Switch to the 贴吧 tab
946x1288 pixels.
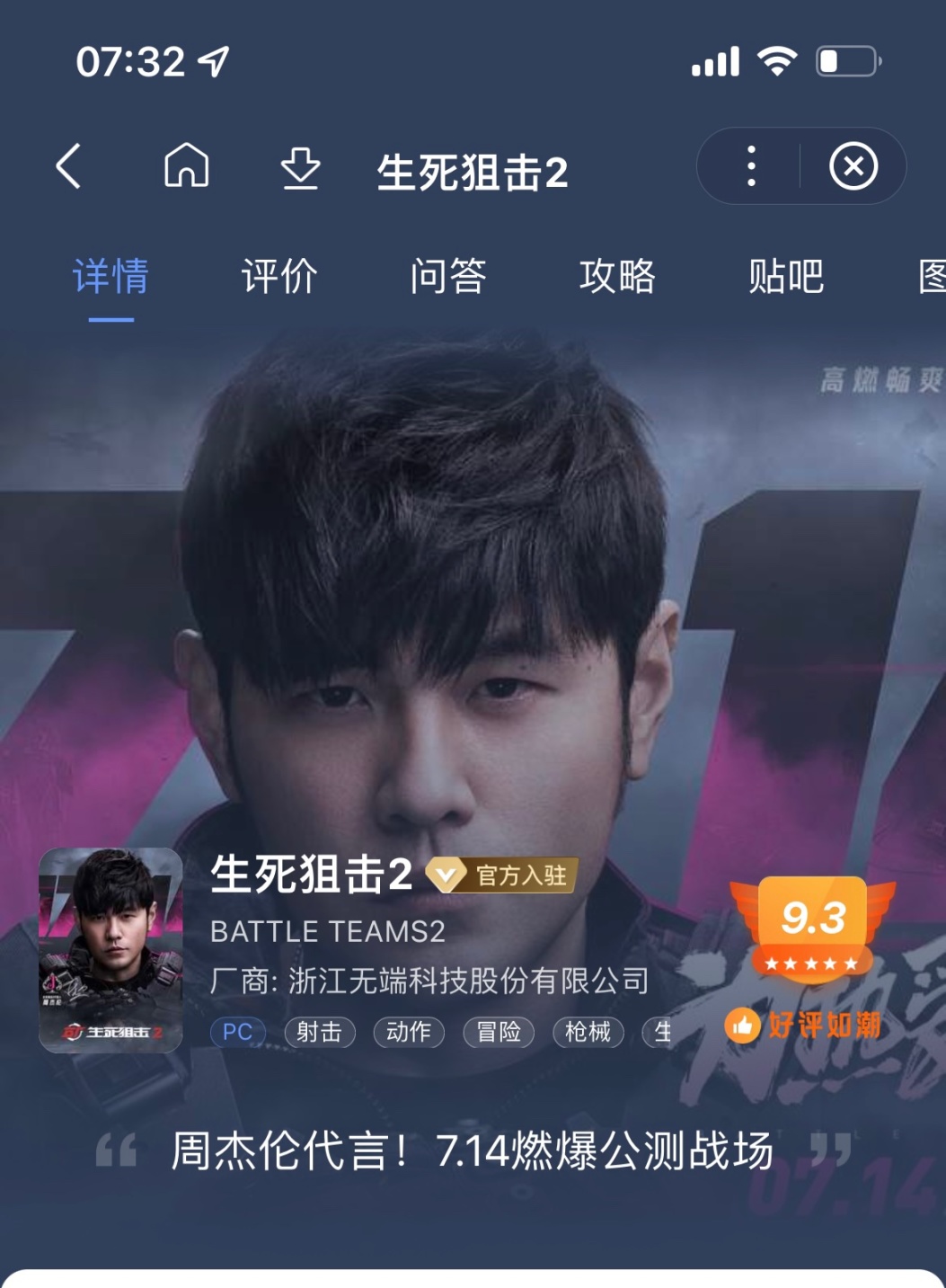(786, 279)
